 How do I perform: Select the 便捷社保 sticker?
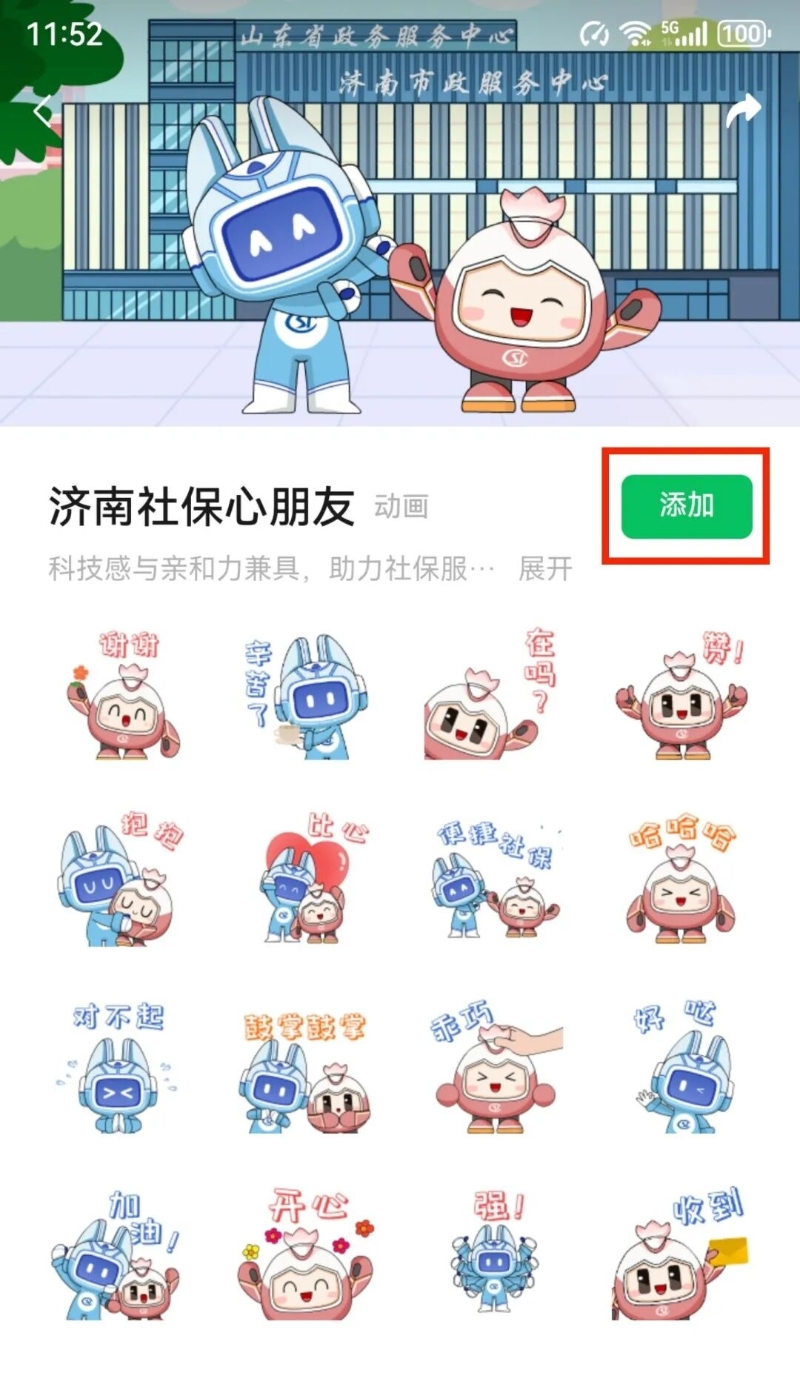[492, 880]
